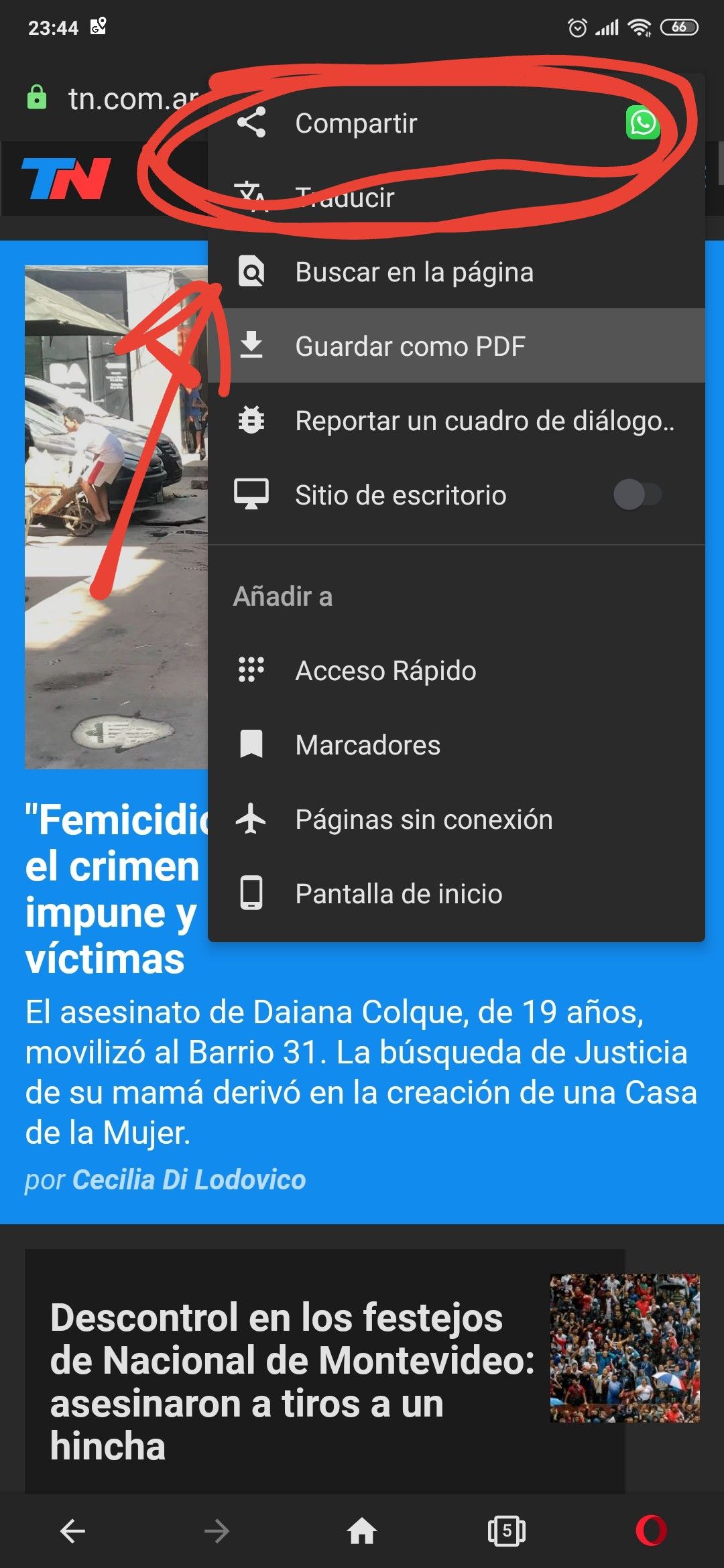
Task: Open the tab switcher showing 5 tabs
Action: click(x=507, y=1530)
